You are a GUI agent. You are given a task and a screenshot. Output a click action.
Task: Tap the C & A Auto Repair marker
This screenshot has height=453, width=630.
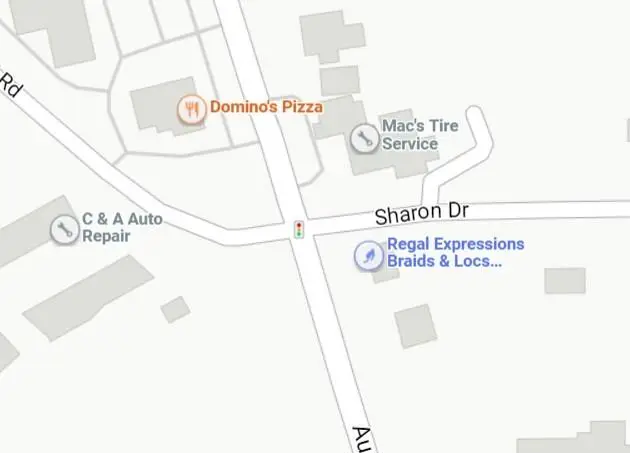coord(64,229)
